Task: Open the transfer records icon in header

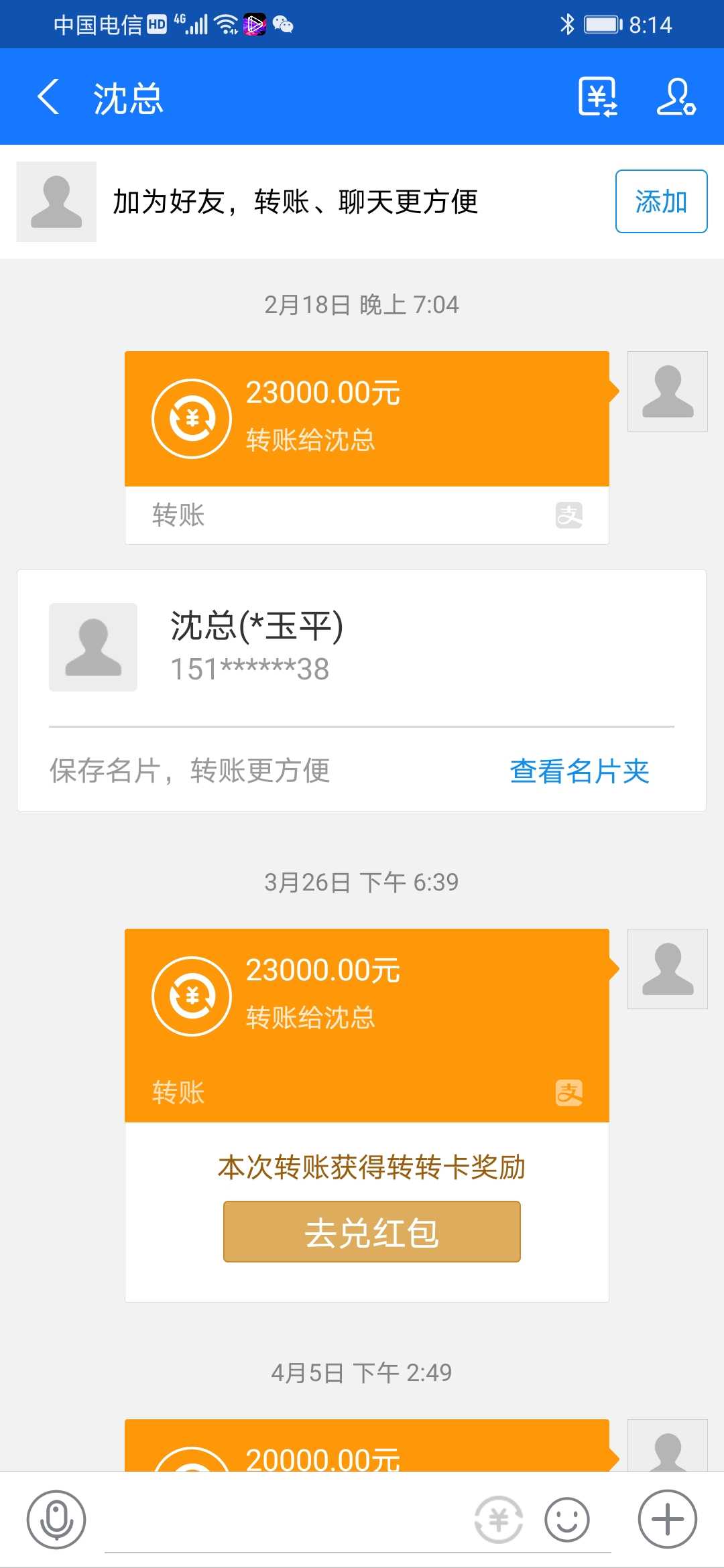Action: pyautogui.click(x=597, y=97)
